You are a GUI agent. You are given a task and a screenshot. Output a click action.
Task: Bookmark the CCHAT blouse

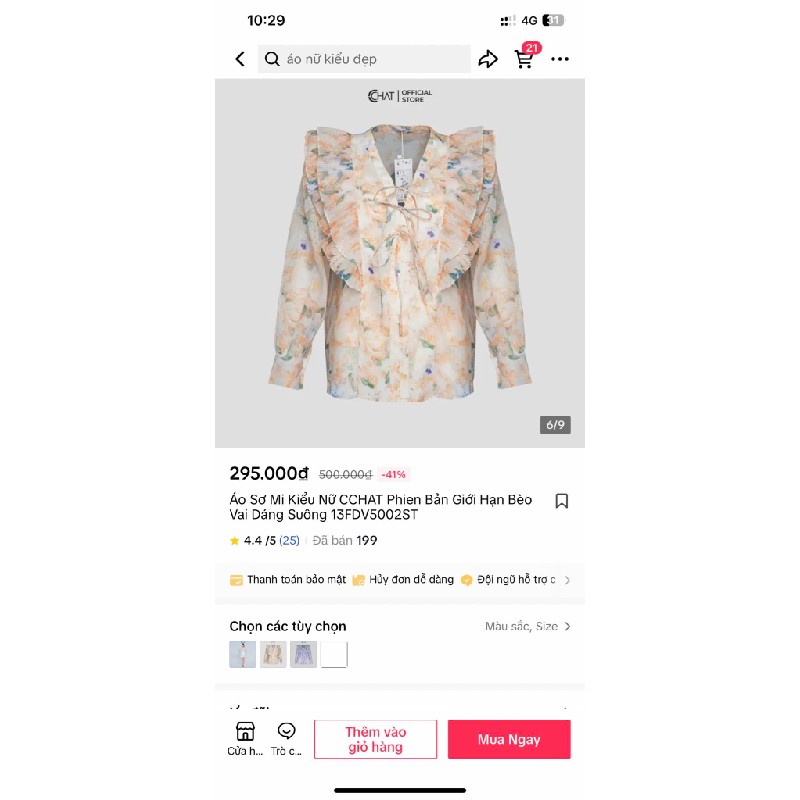point(562,501)
